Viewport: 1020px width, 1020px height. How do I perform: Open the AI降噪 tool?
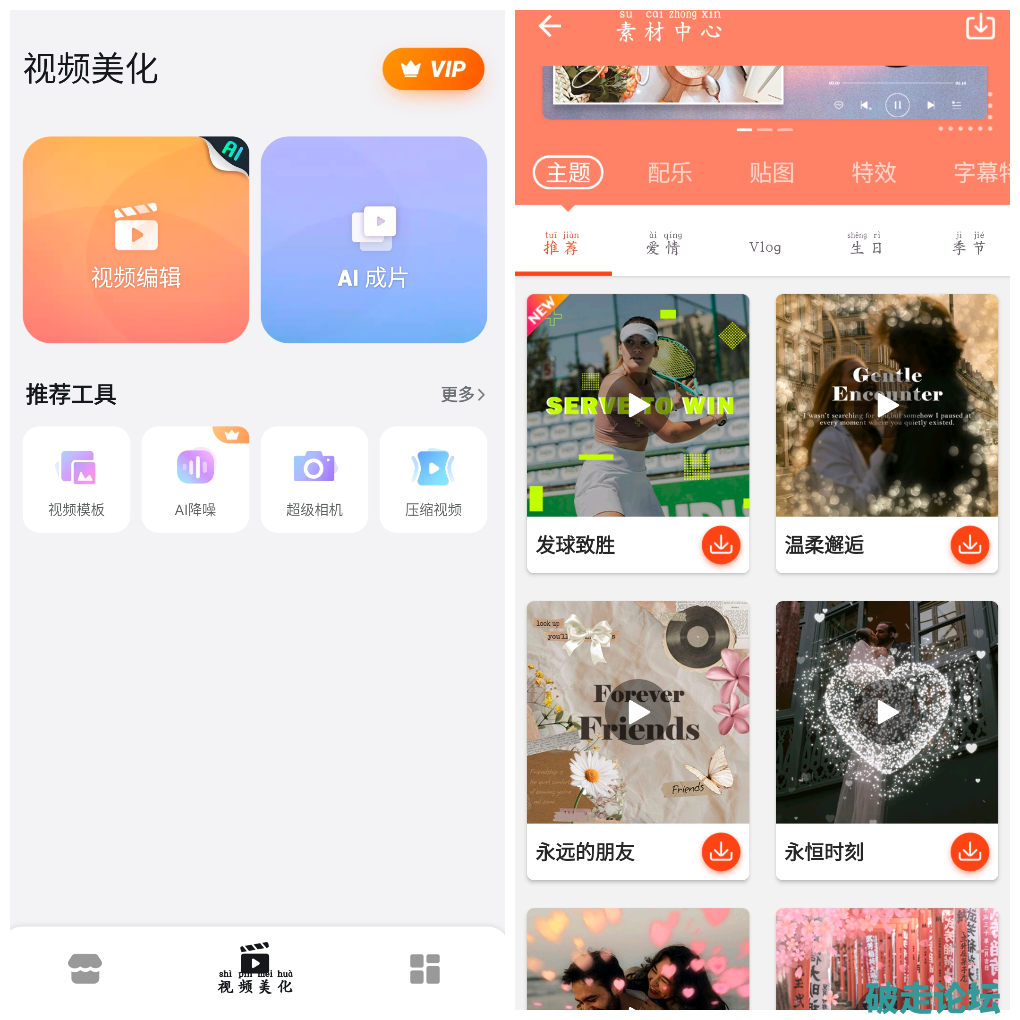point(196,479)
